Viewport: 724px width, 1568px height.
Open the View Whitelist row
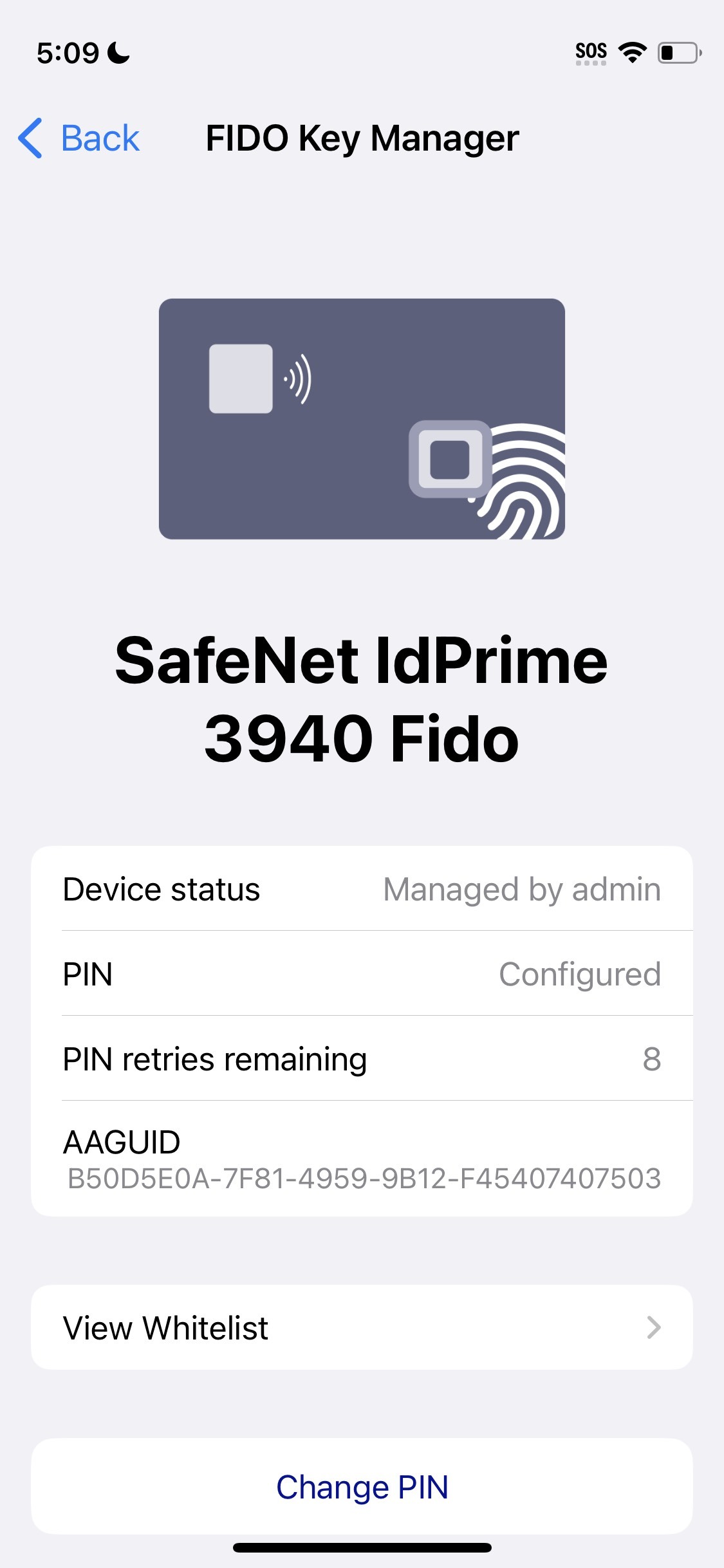(x=361, y=1327)
